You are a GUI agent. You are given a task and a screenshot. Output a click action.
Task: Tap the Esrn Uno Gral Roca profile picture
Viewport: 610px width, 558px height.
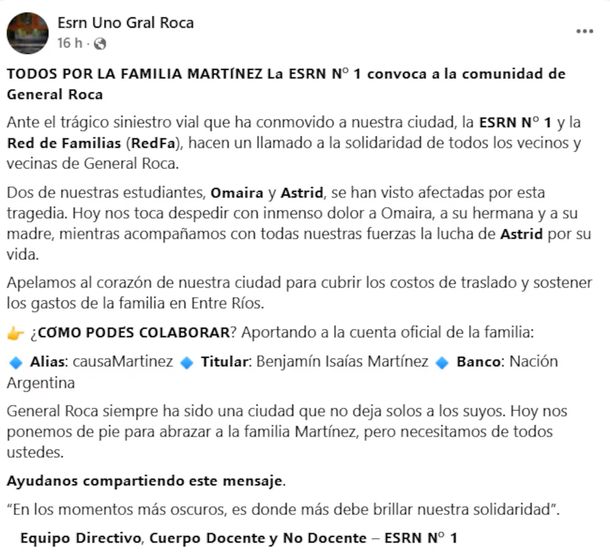[x=28, y=33]
